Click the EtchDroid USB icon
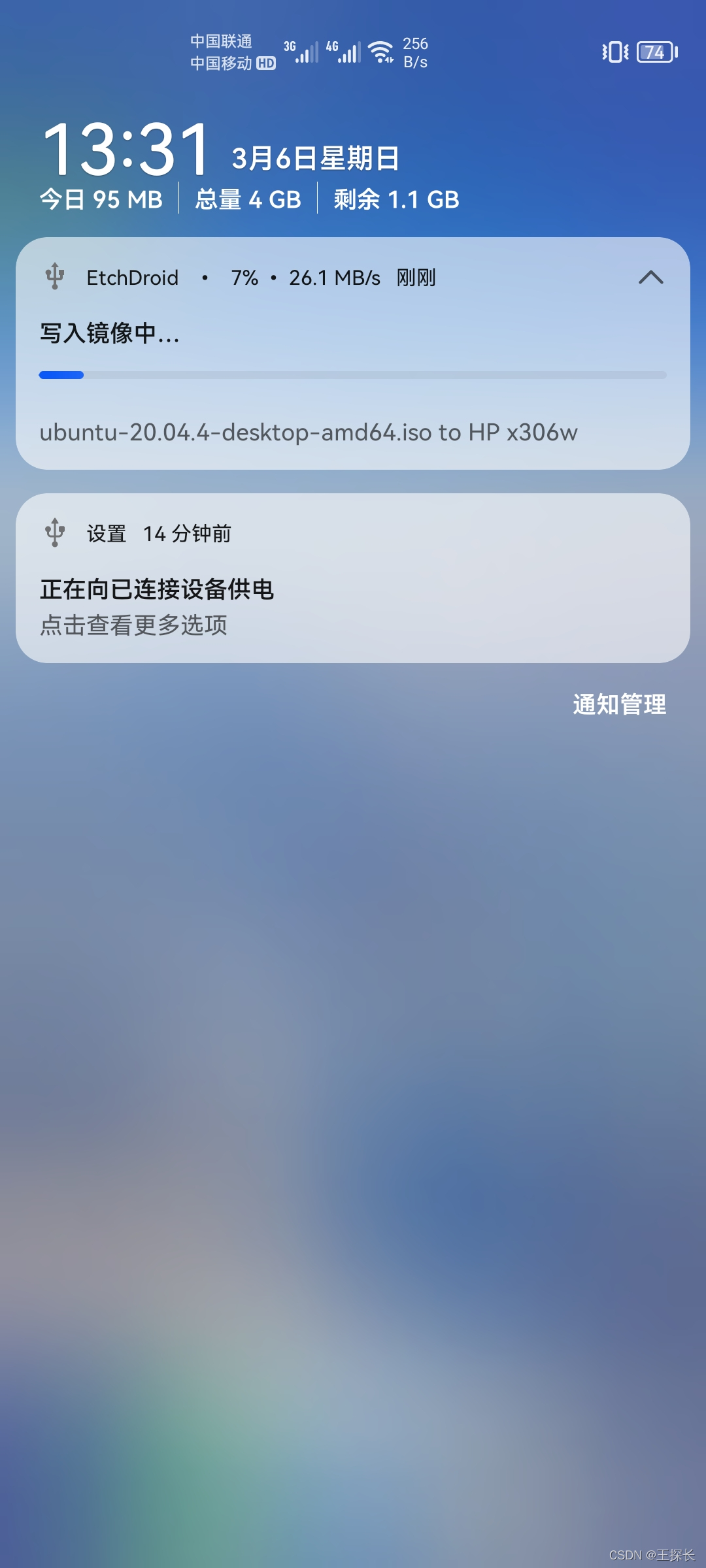The image size is (706, 1568). [x=54, y=277]
